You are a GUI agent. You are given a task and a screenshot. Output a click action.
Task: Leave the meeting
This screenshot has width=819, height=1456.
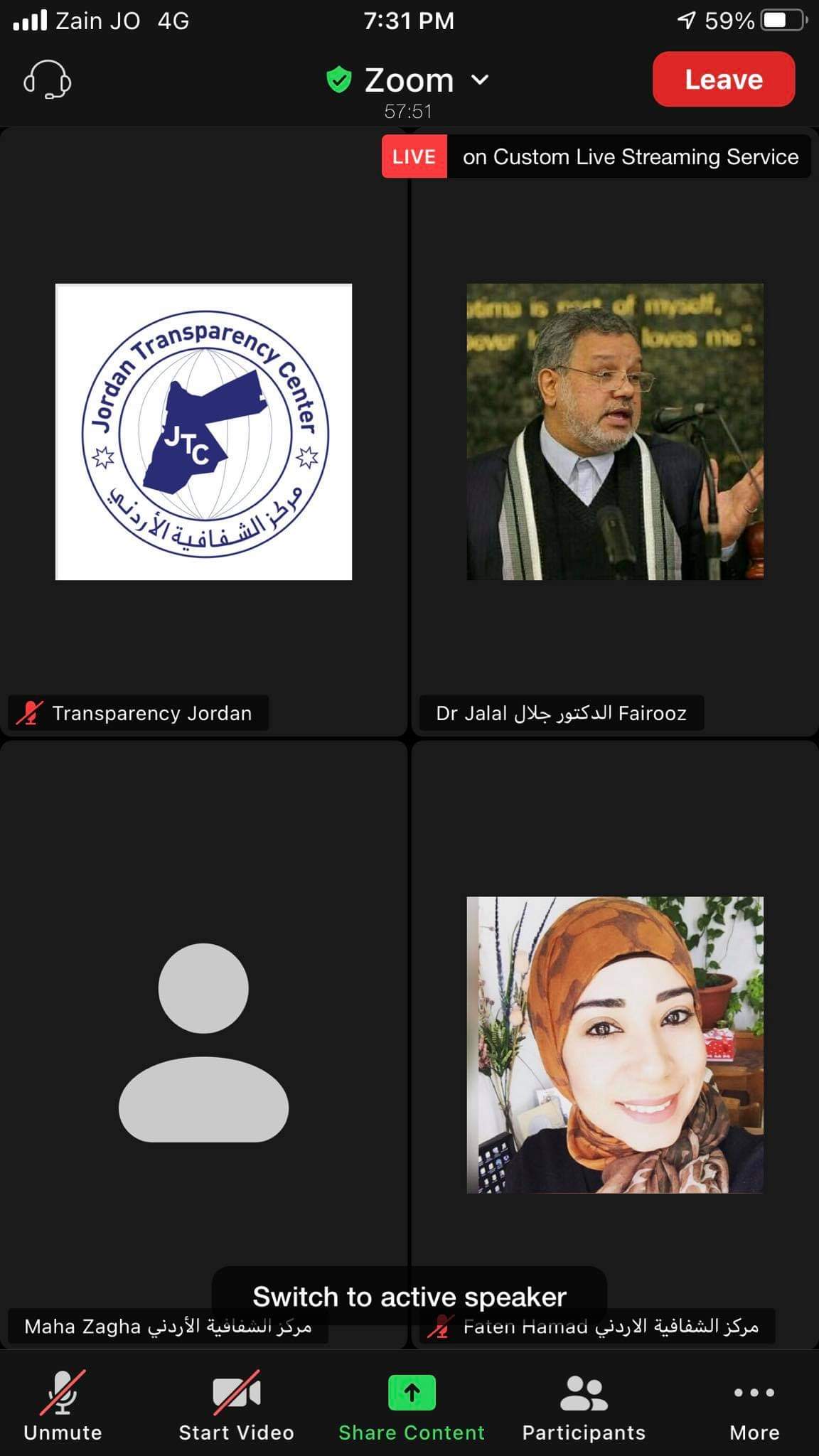click(x=723, y=80)
